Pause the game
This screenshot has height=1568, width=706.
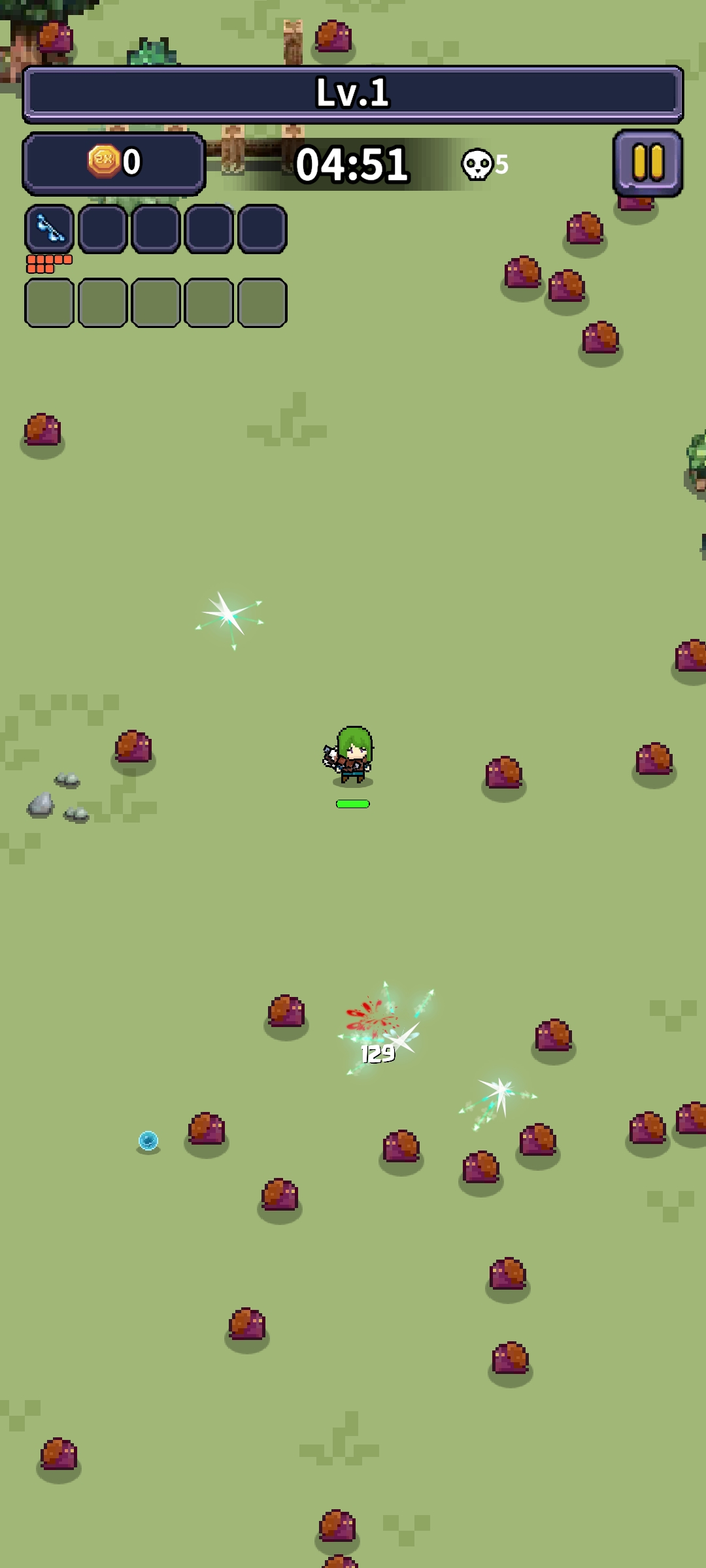(648, 163)
